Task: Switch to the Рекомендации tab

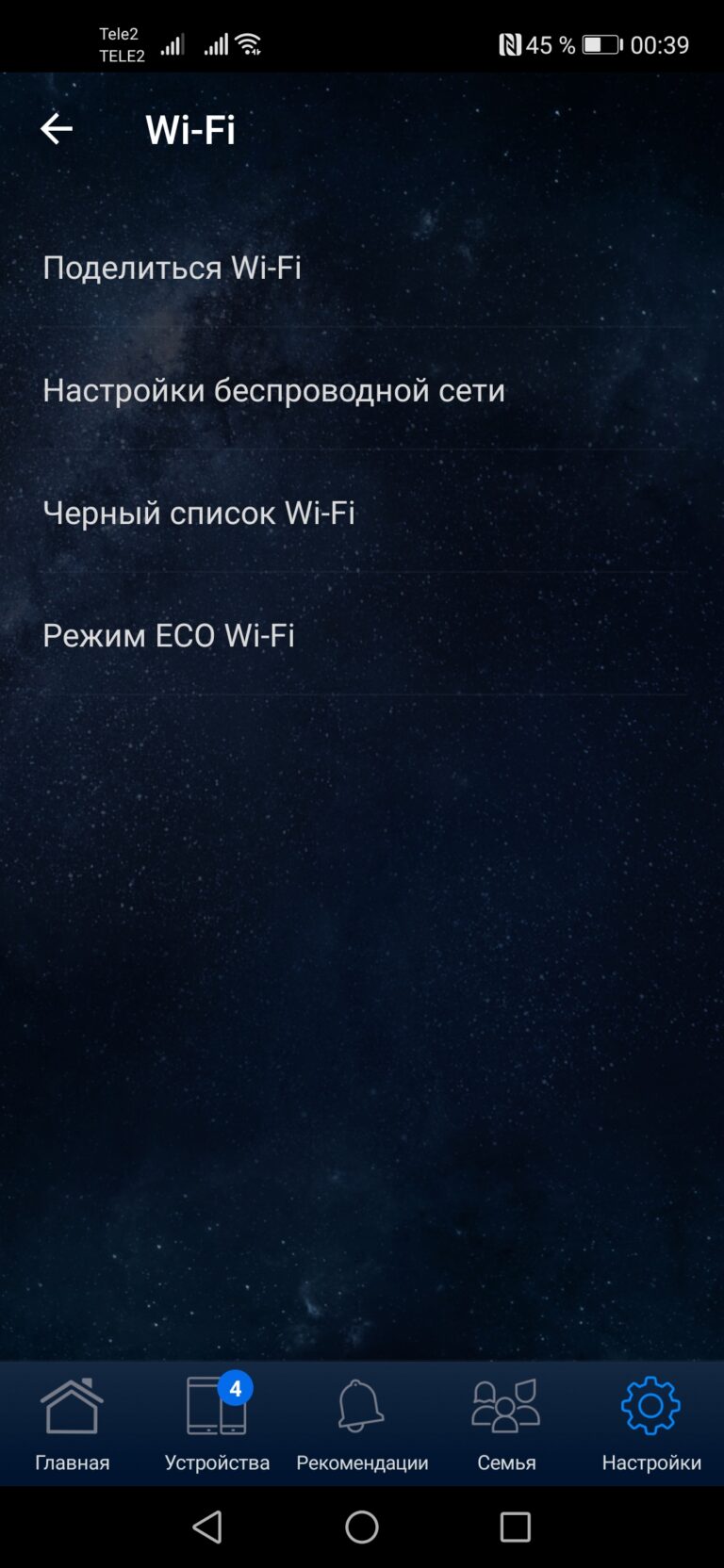Action: pos(362,1424)
